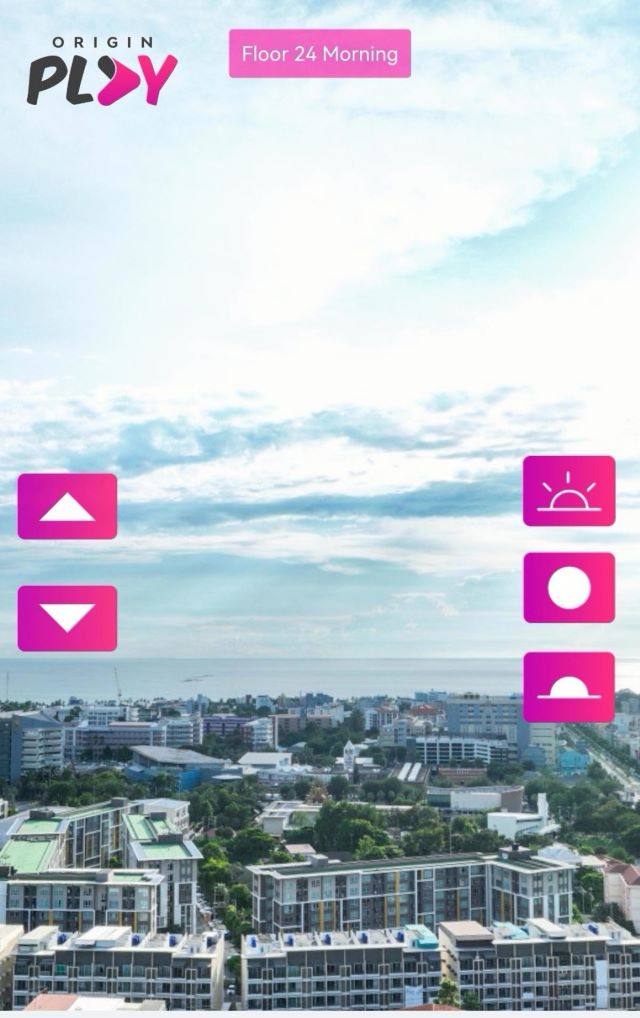Switch to the sunset evening view
The image size is (640, 1018).
[x=569, y=687]
